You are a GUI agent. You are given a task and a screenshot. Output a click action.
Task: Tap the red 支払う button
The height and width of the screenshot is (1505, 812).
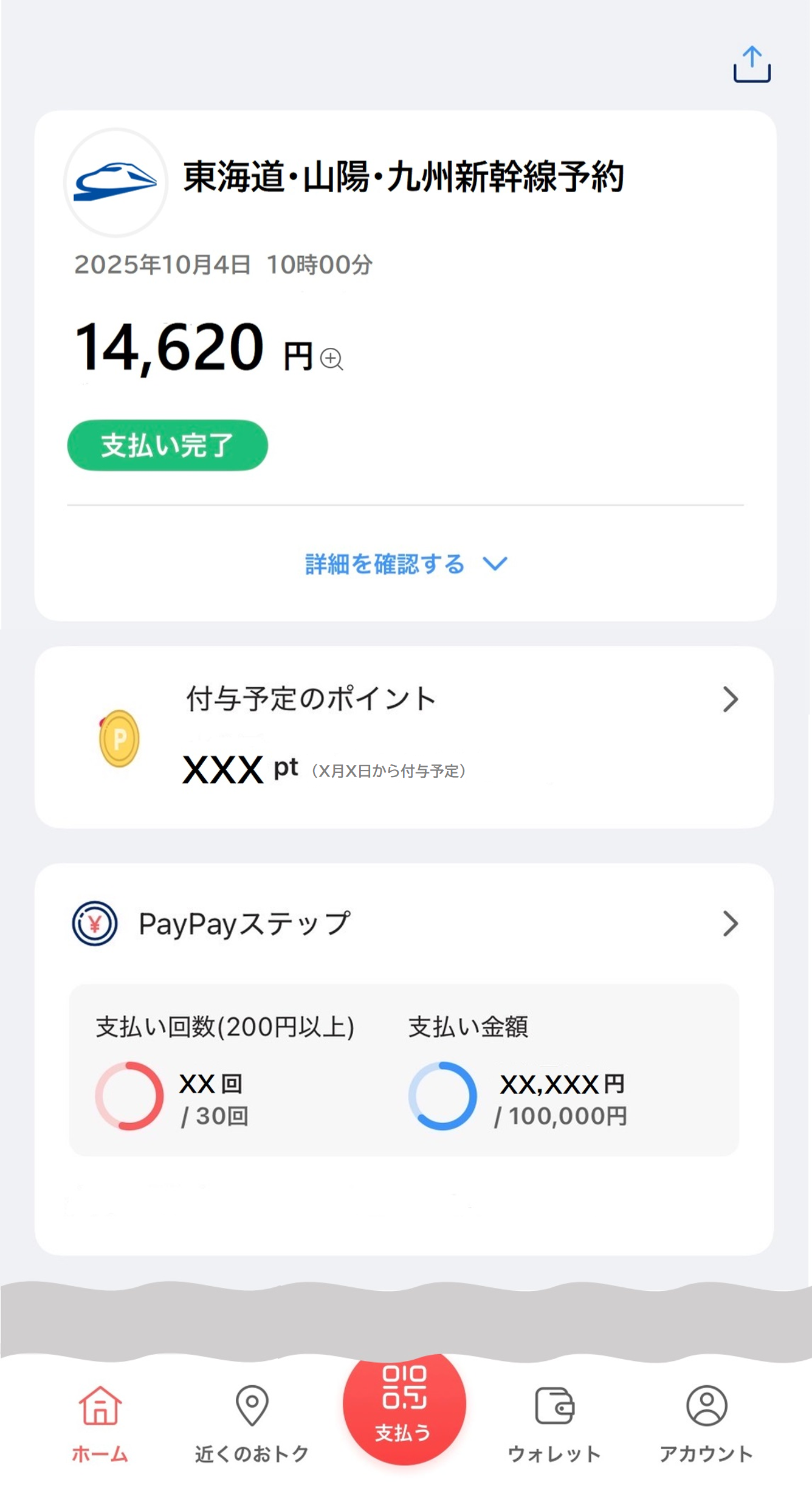(404, 1406)
